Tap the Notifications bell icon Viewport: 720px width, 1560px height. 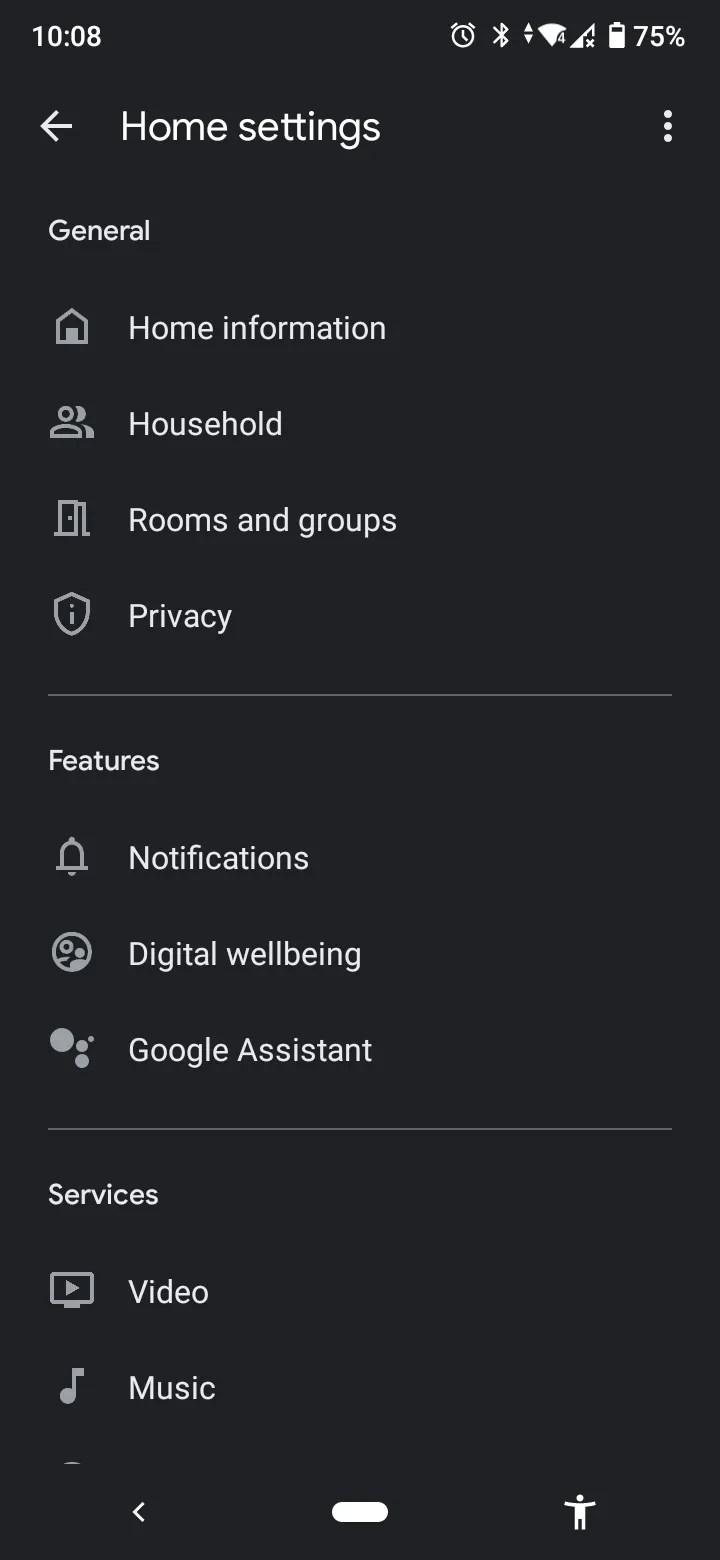tap(71, 856)
